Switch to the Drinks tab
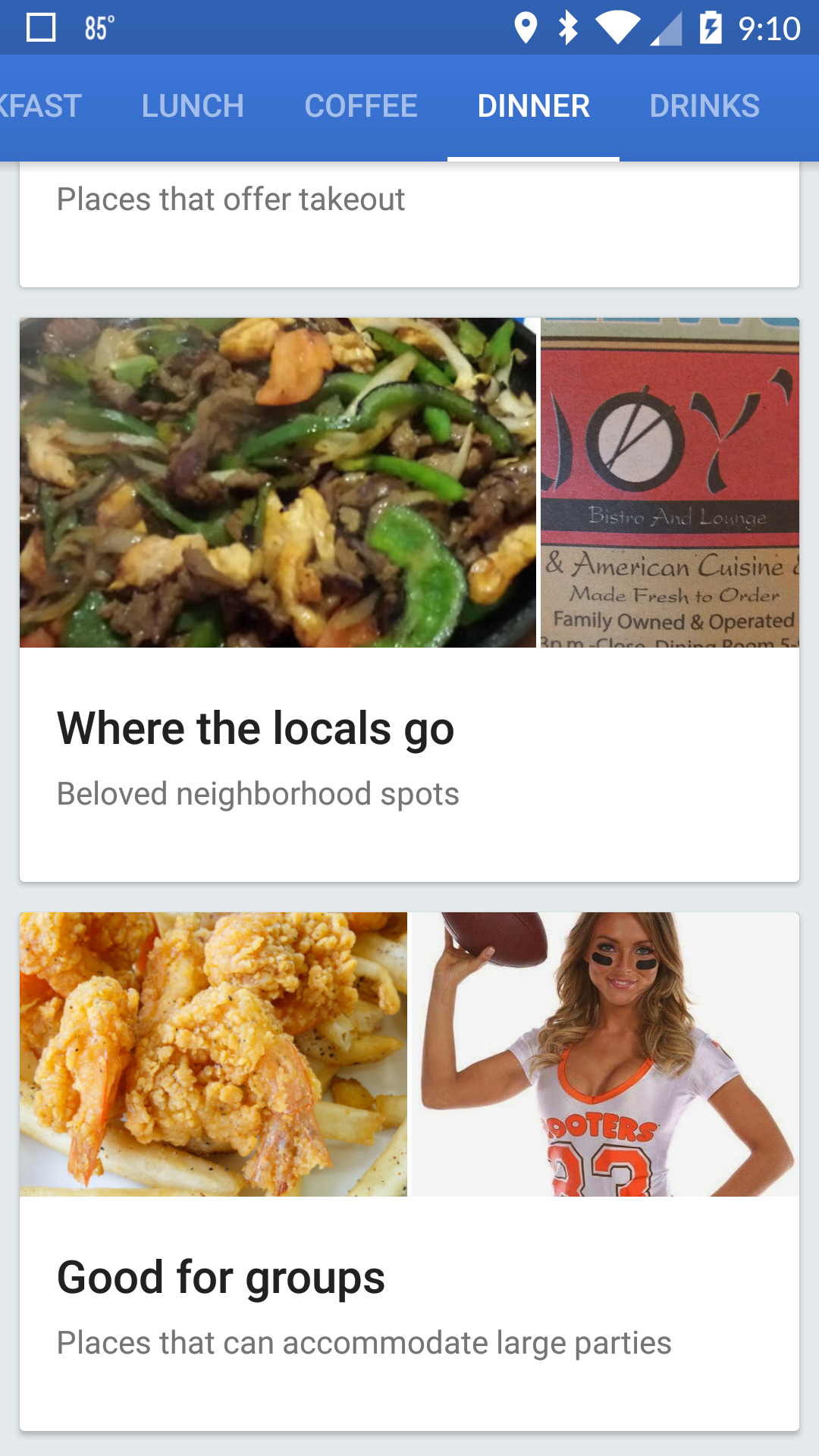The width and height of the screenshot is (819, 1456). click(x=704, y=106)
